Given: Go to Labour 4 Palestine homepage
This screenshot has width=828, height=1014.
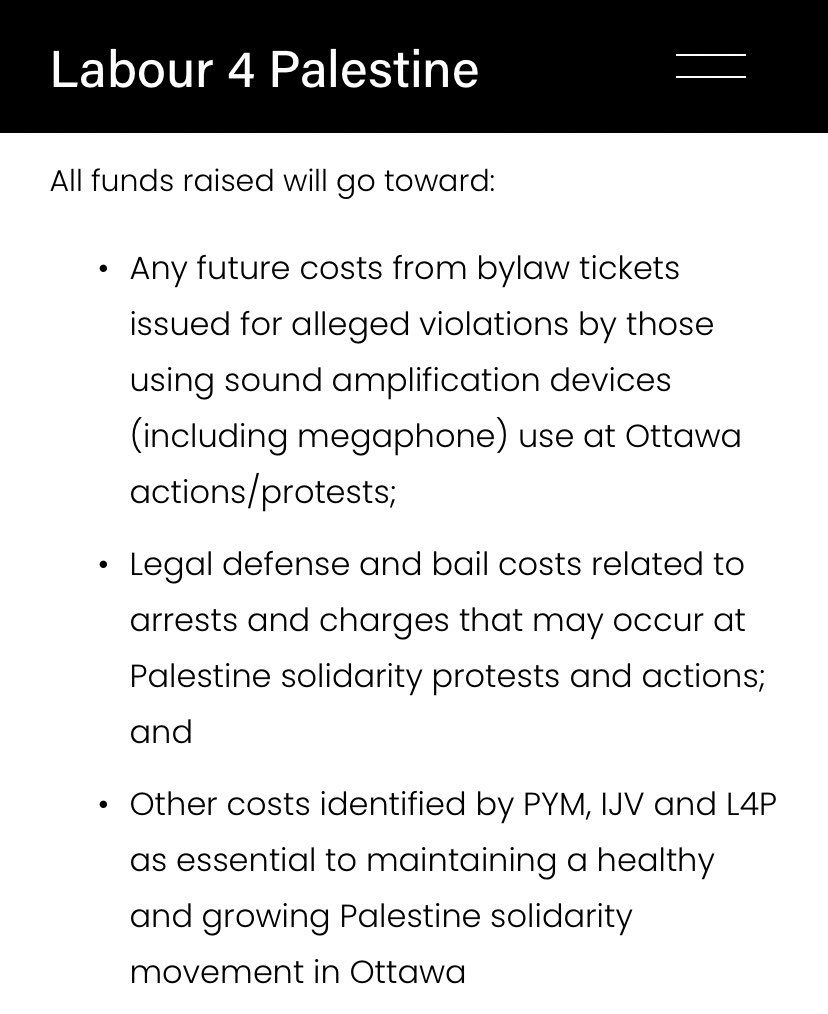Looking at the screenshot, I should point(264,69).
